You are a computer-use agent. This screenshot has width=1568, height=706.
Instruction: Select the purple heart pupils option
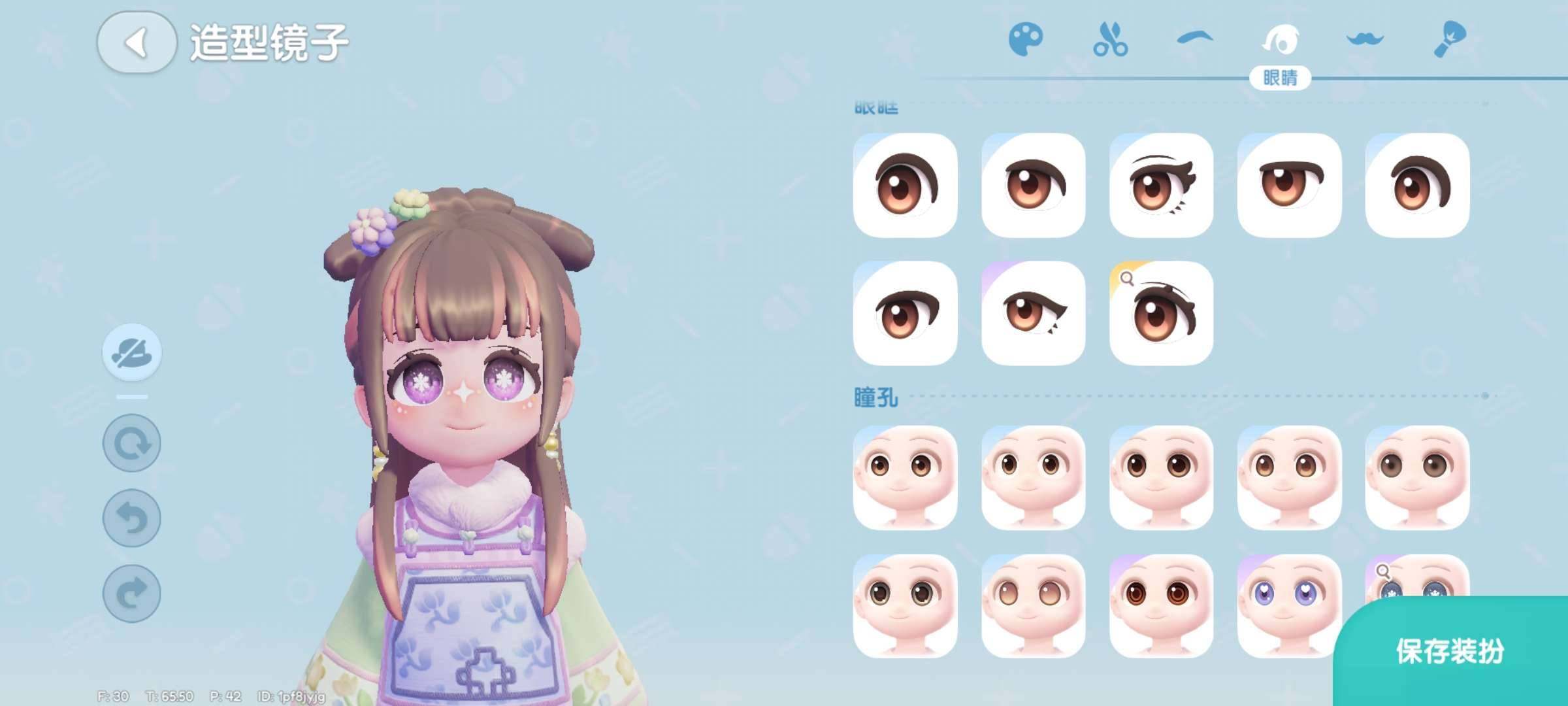(x=1289, y=605)
